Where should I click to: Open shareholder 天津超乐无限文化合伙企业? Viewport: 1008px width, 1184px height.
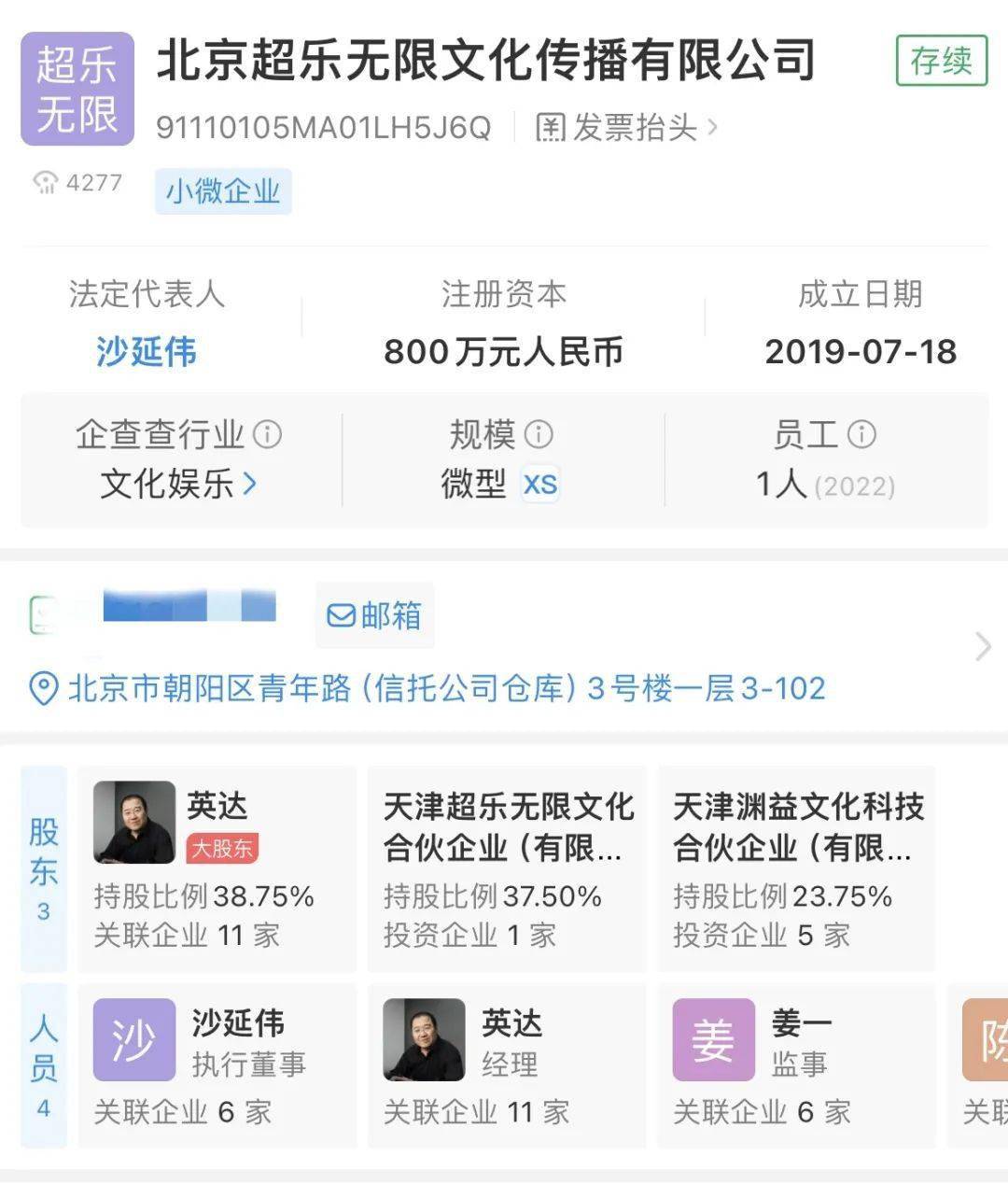pos(507,868)
